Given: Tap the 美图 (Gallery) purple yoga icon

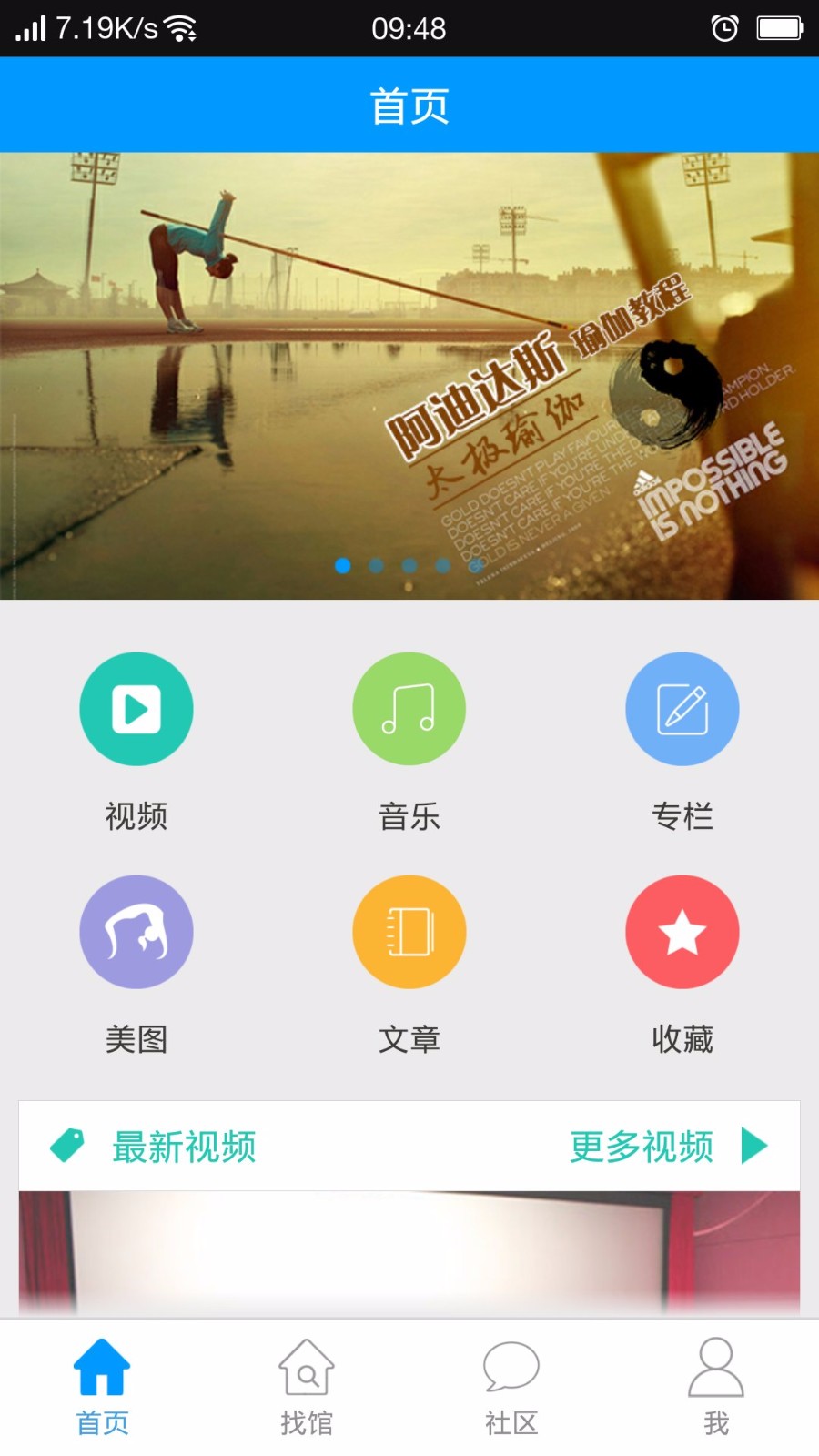Looking at the screenshot, I should [136, 932].
